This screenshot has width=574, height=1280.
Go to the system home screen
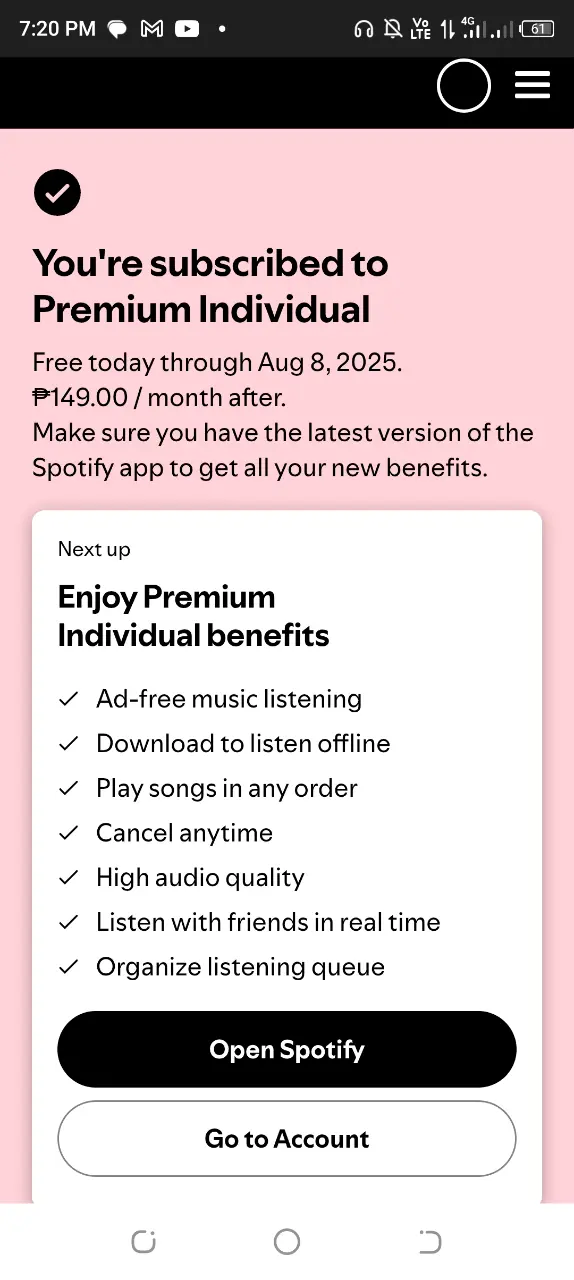coord(287,1242)
